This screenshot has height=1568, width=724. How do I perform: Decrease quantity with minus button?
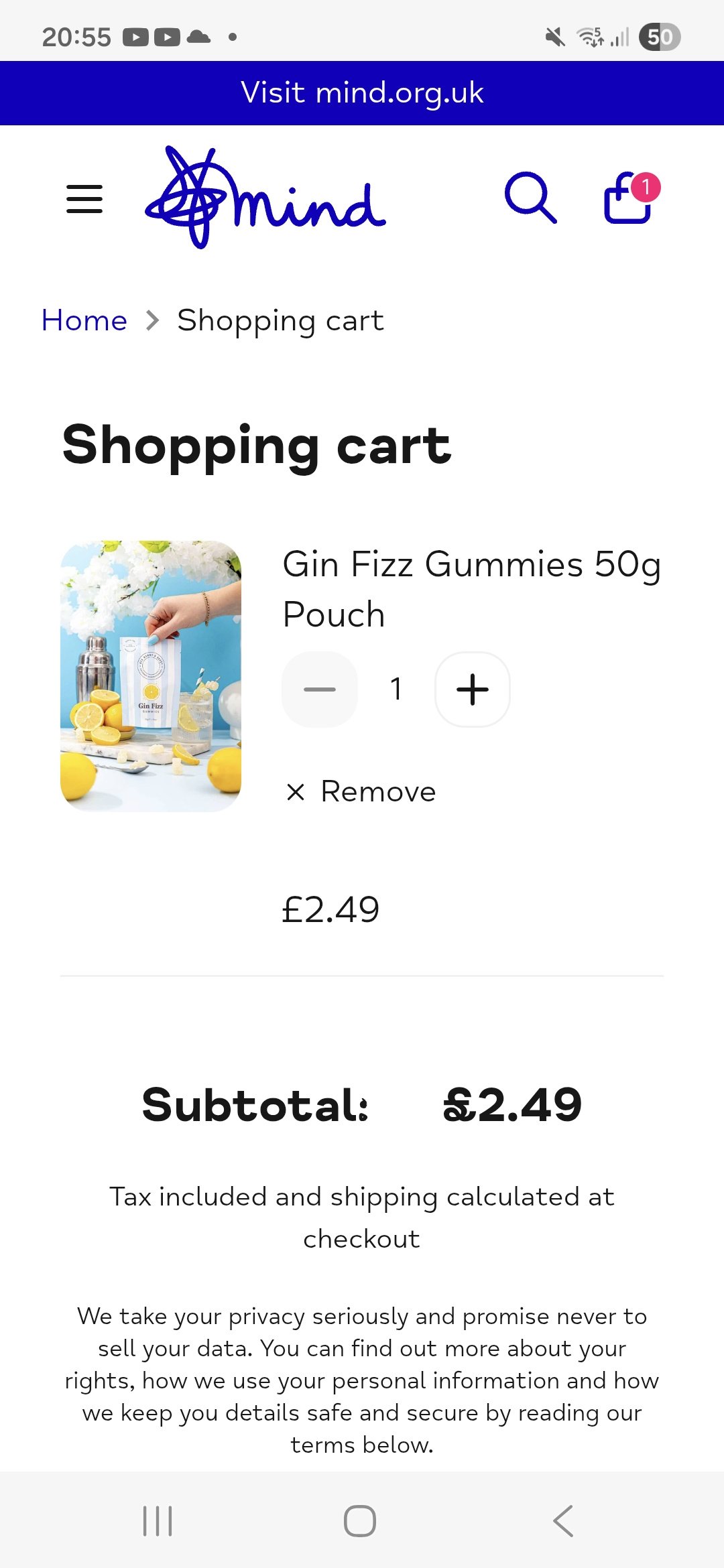pos(320,690)
